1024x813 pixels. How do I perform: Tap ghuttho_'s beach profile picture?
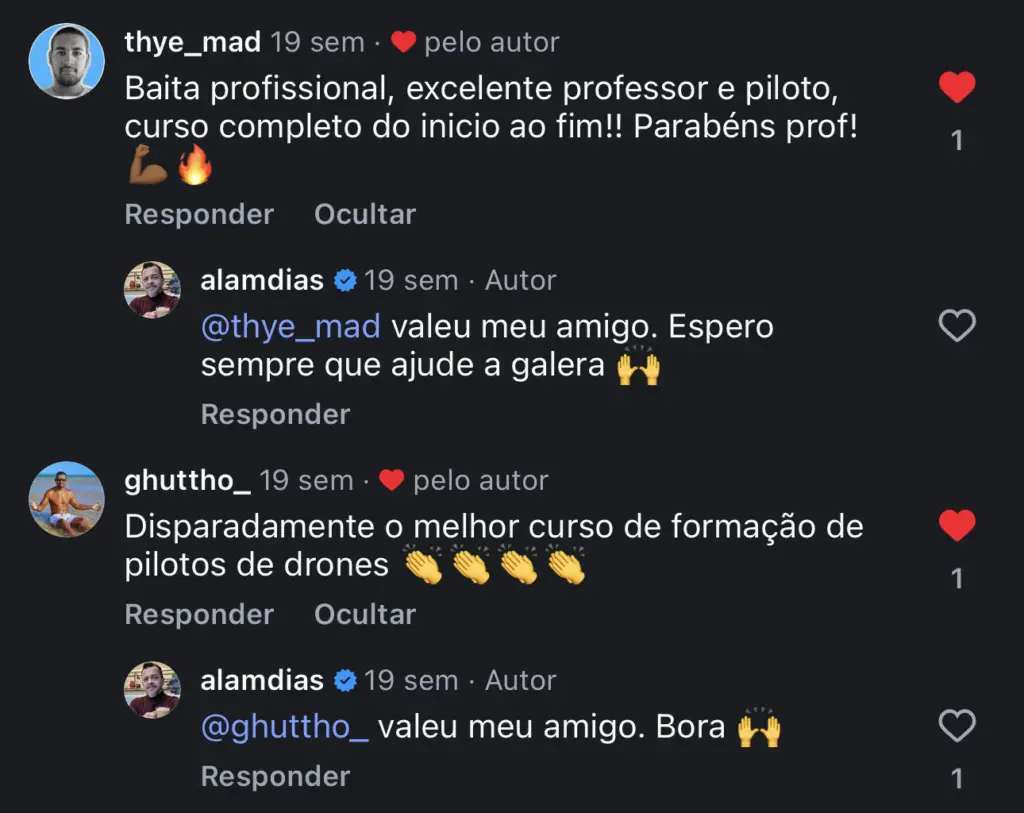67,499
